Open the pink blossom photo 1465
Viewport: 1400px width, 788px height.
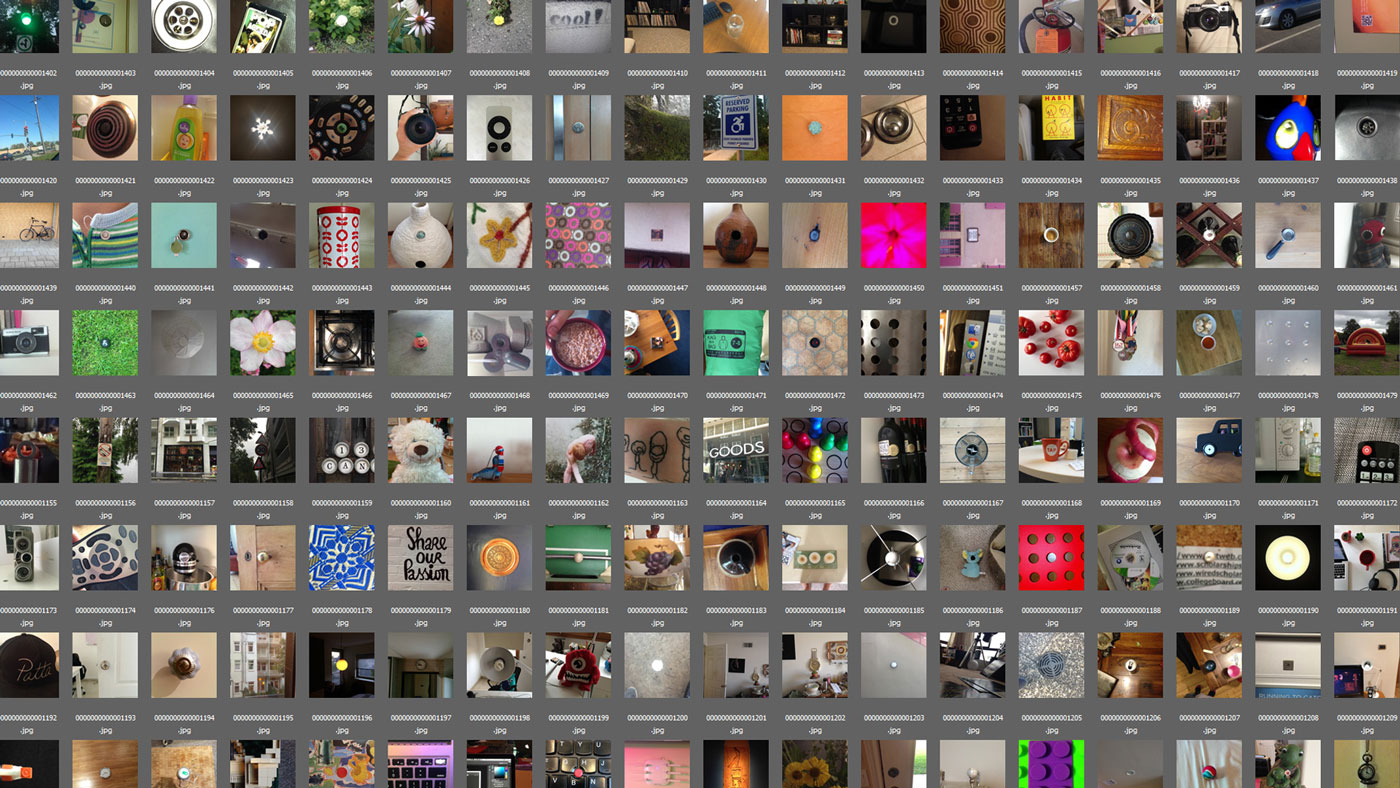coord(263,342)
